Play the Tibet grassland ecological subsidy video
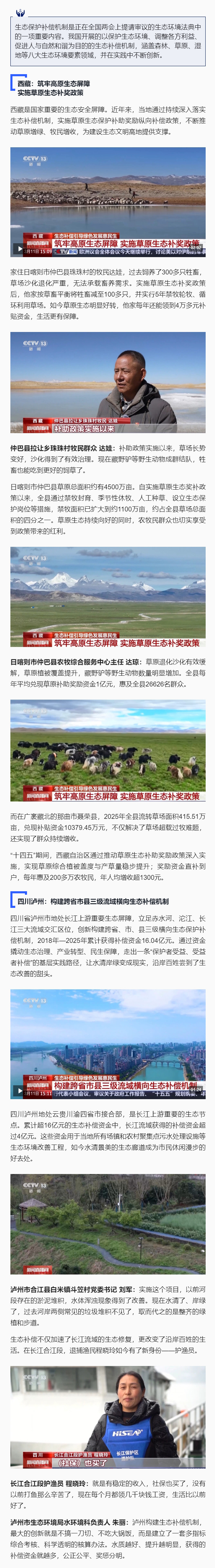The image size is (215, 1568). coord(19,248)
